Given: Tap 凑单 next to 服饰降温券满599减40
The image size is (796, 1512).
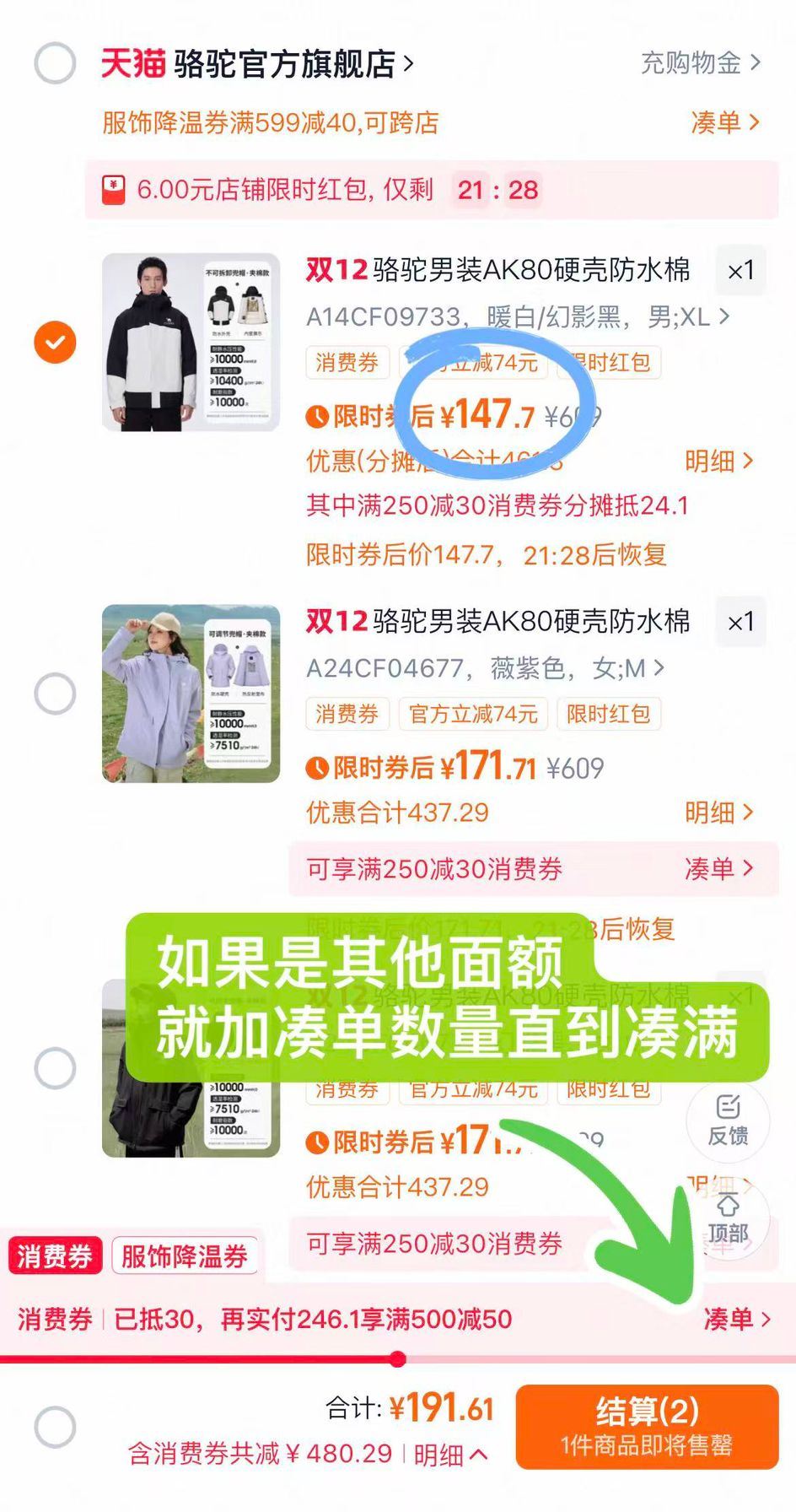Looking at the screenshot, I should coord(724,122).
